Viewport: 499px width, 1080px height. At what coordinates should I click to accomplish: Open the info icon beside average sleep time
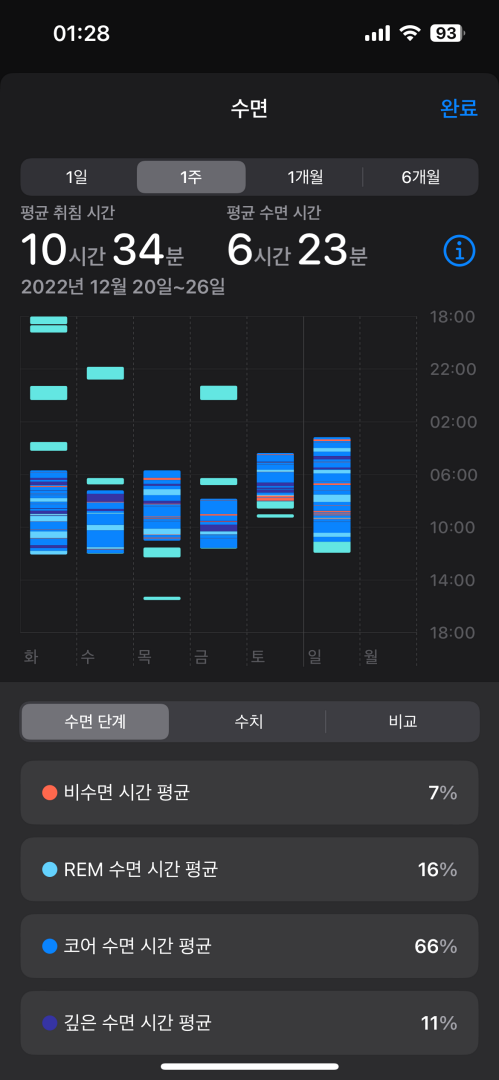[459, 252]
